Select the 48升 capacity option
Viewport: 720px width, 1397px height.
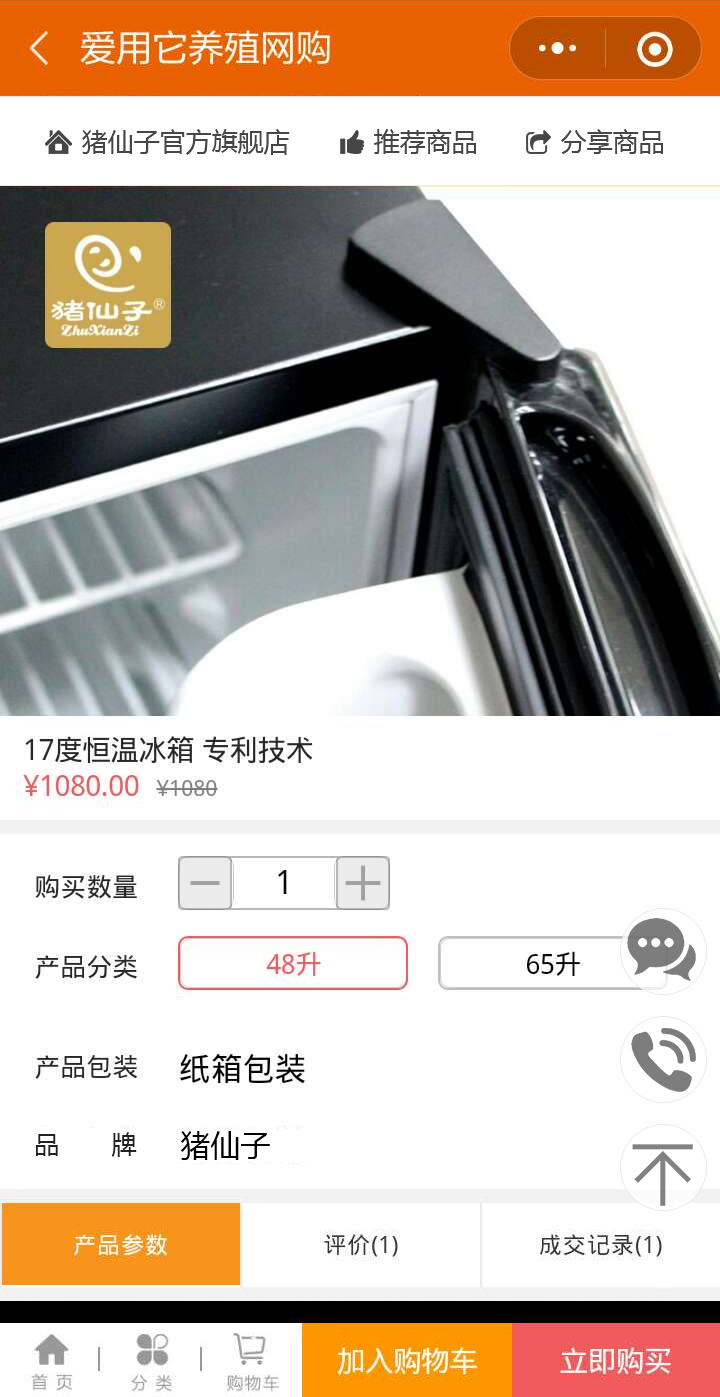[x=293, y=964]
